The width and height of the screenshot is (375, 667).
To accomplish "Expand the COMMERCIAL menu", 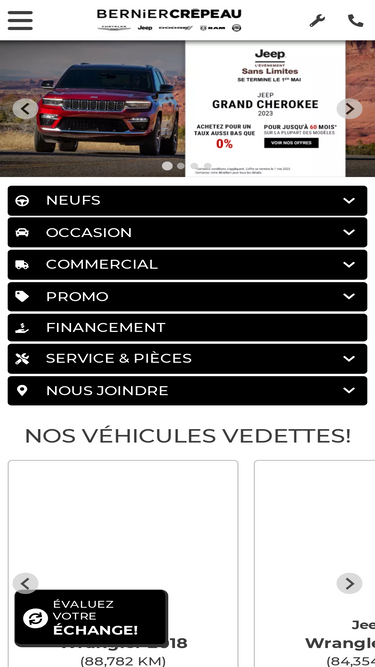I will (x=188, y=265).
